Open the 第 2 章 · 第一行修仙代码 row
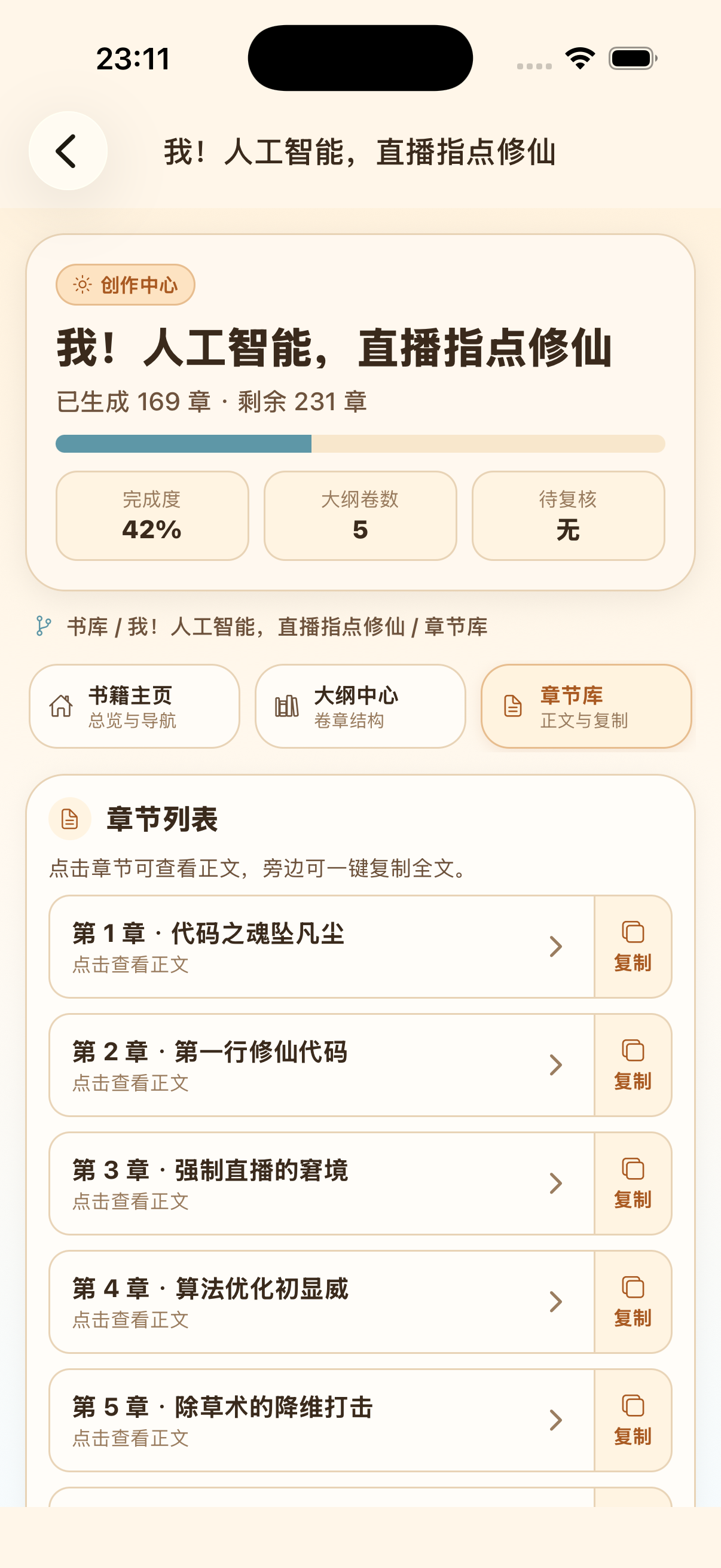The width and height of the screenshot is (721, 1568). [304, 1065]
